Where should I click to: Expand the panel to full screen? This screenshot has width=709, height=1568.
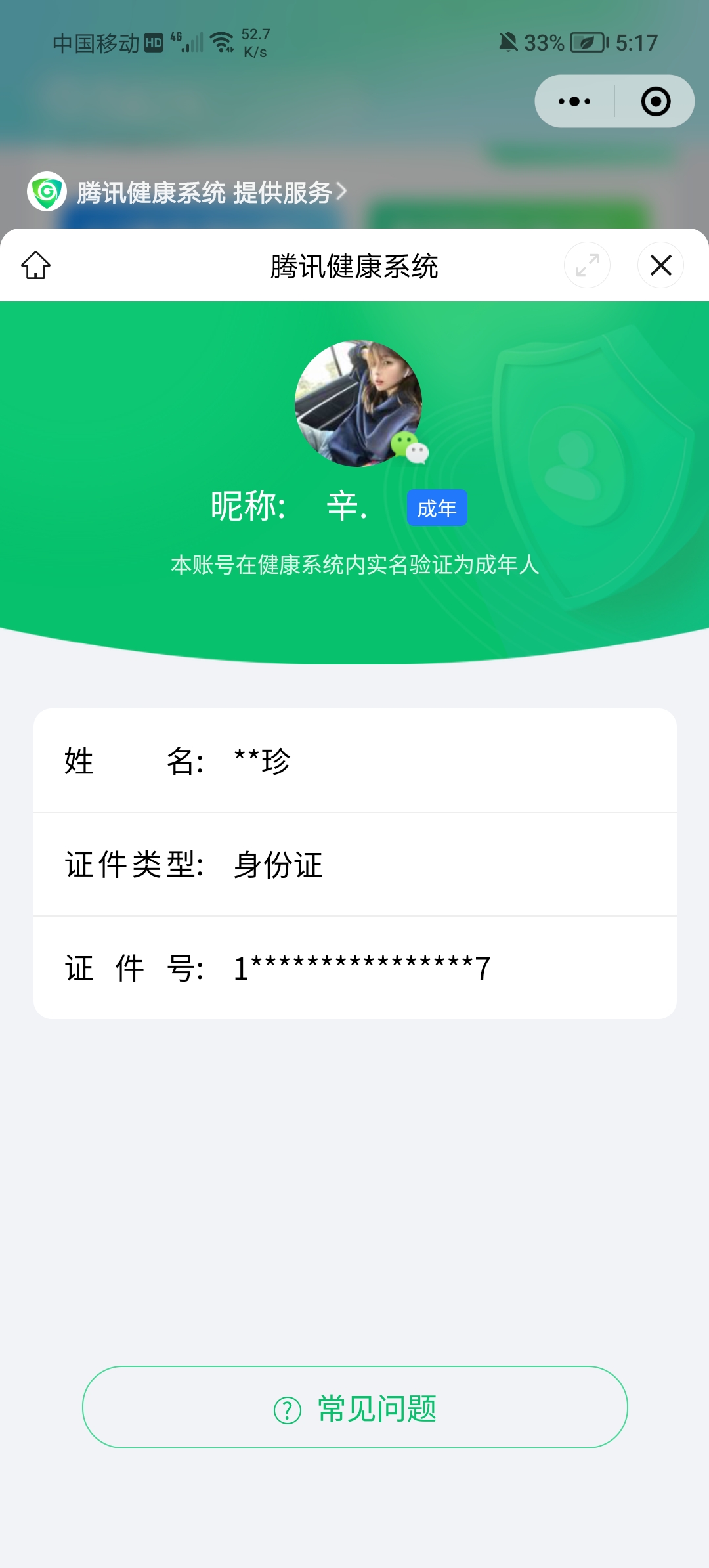(x=587, y=265)
